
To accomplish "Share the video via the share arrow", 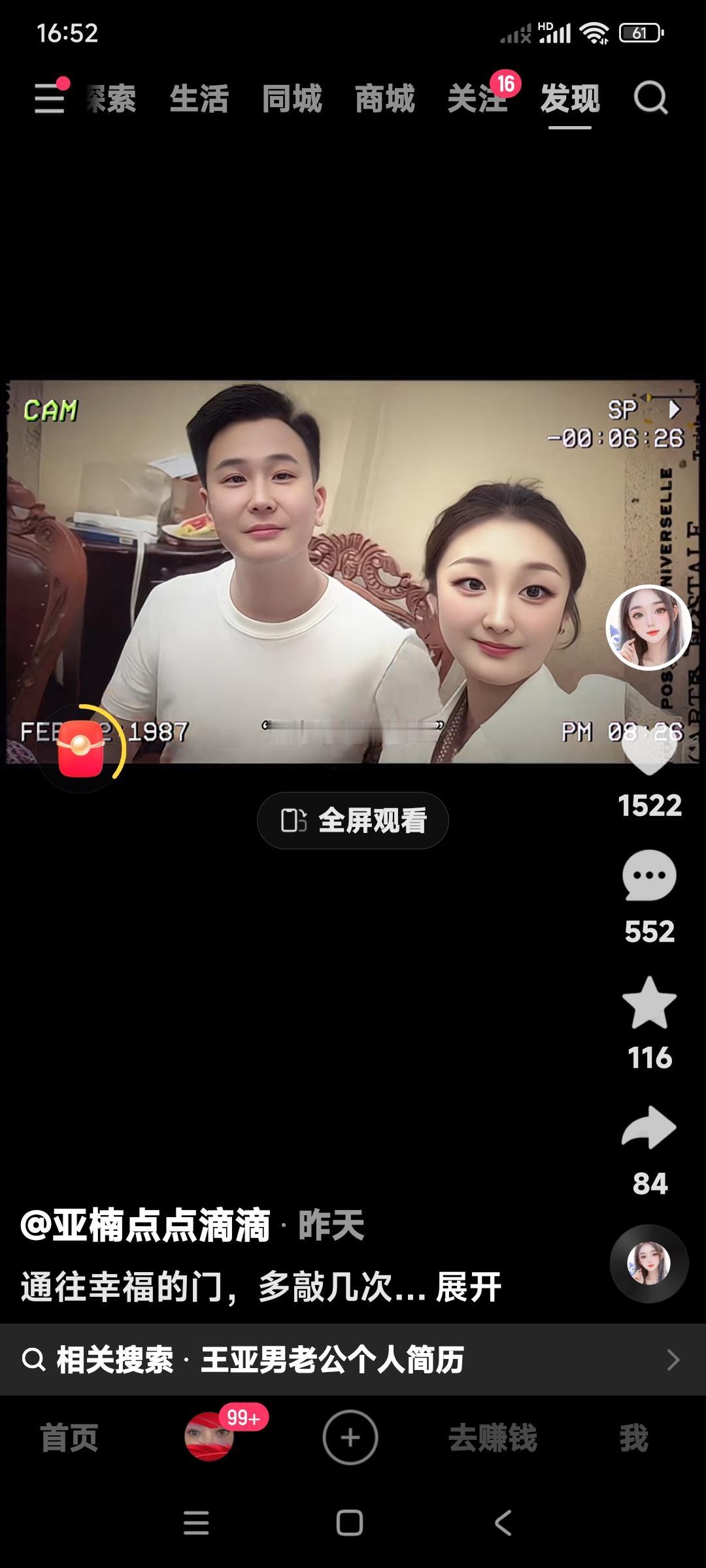I will tap(649, 1140).
